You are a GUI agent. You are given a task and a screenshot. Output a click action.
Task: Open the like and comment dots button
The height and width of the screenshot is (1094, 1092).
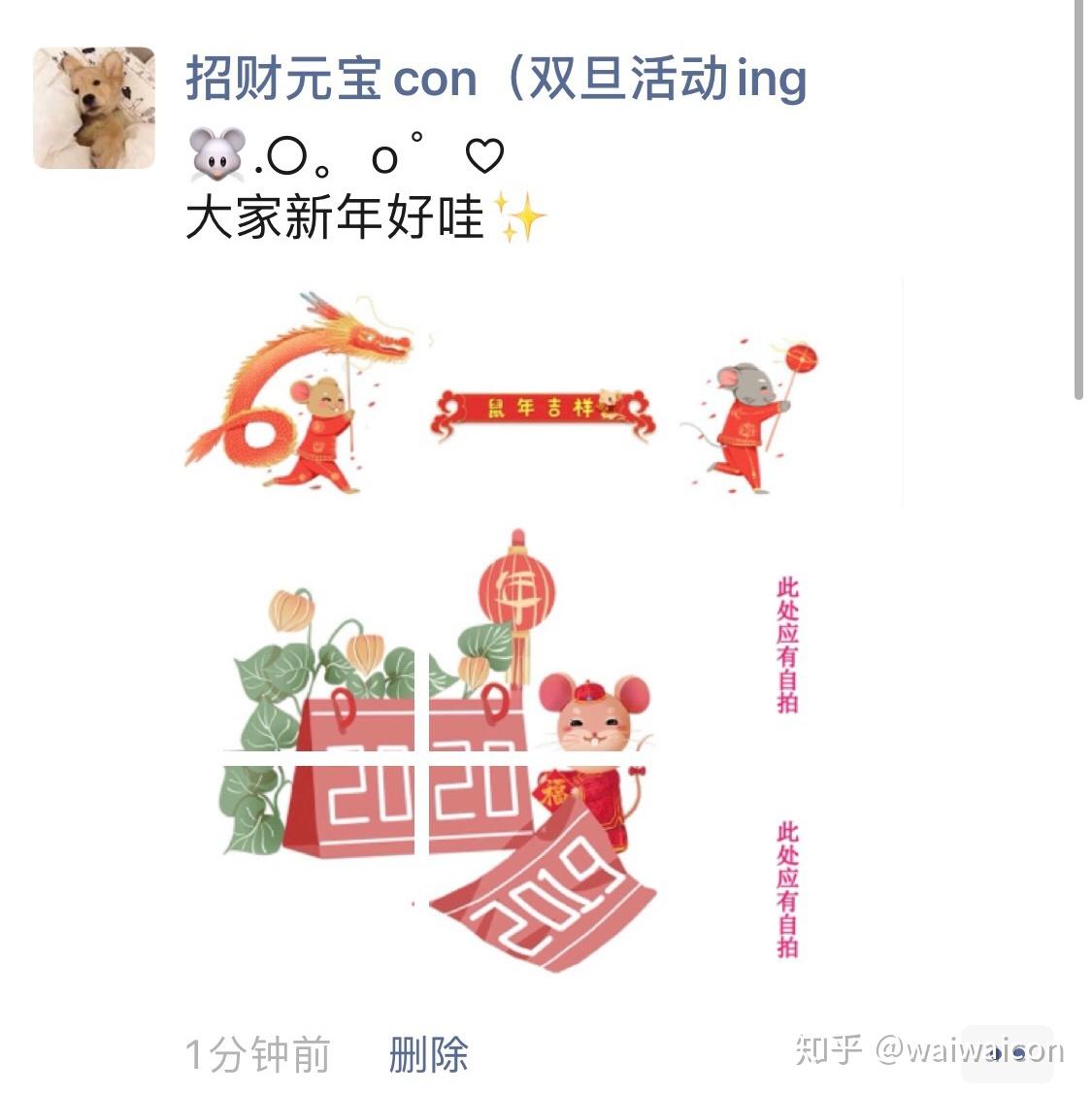coord(1007,1052)
